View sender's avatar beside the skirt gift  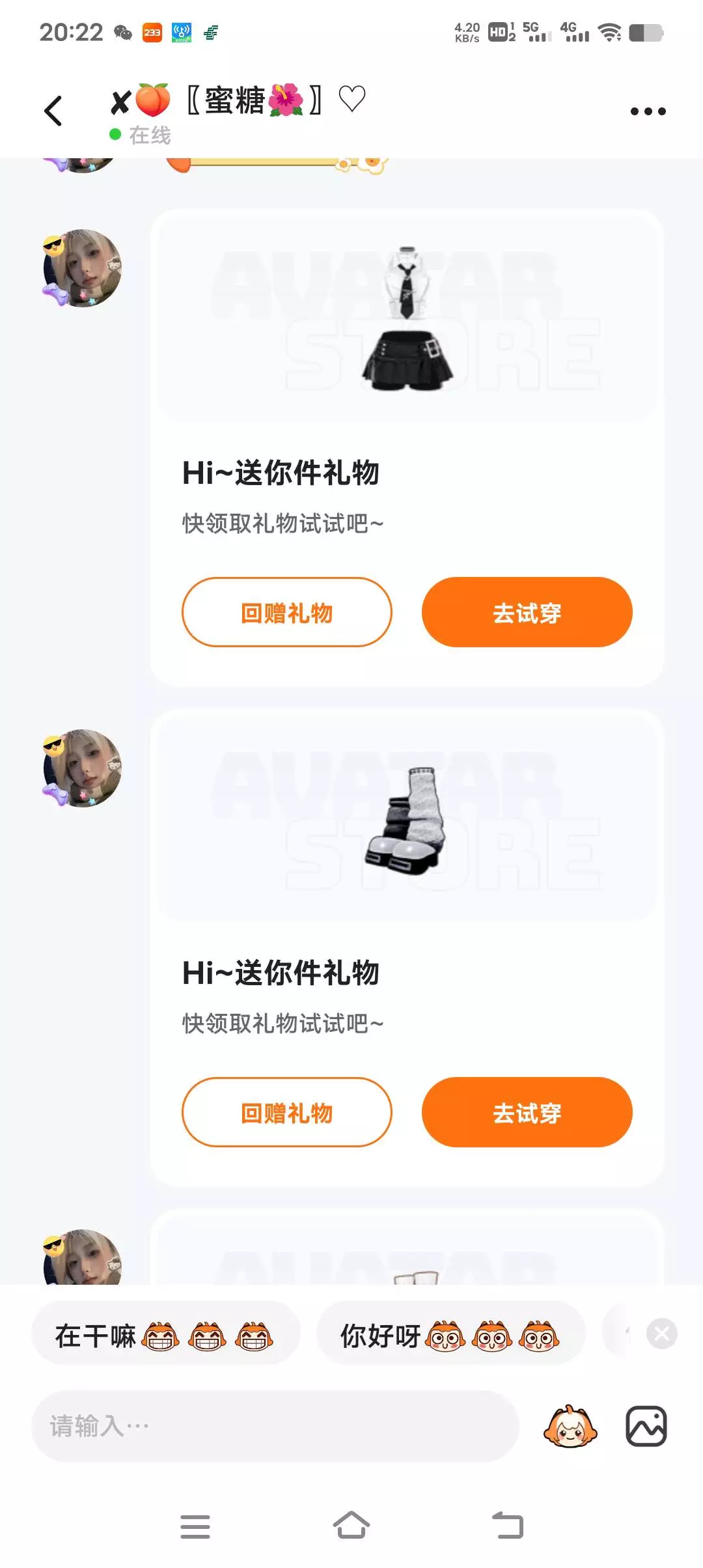[82, 268]
